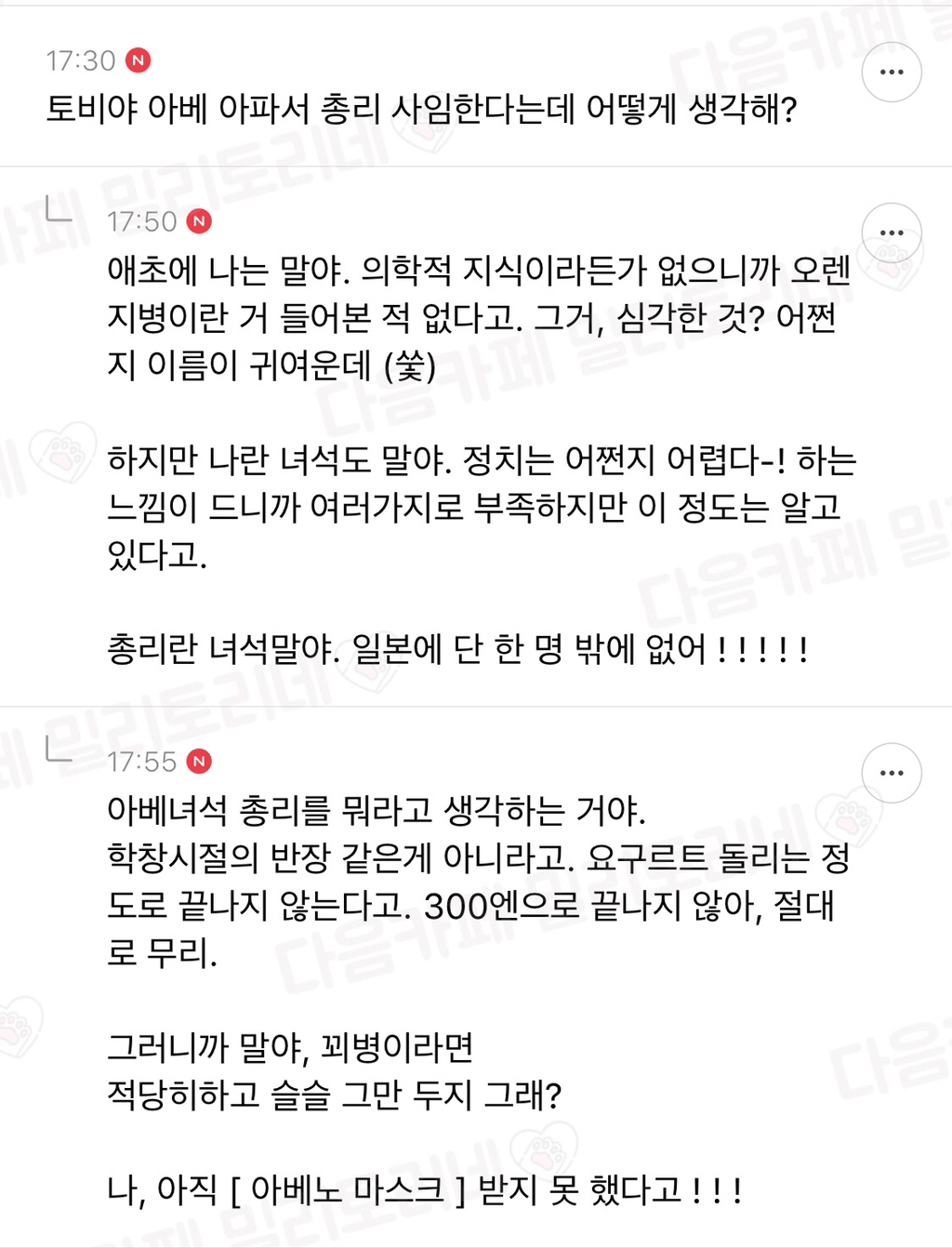Open more options for the 17:55 reply
The width and height of the screenshot is (952, 1248).
click(x=891, y=773)
